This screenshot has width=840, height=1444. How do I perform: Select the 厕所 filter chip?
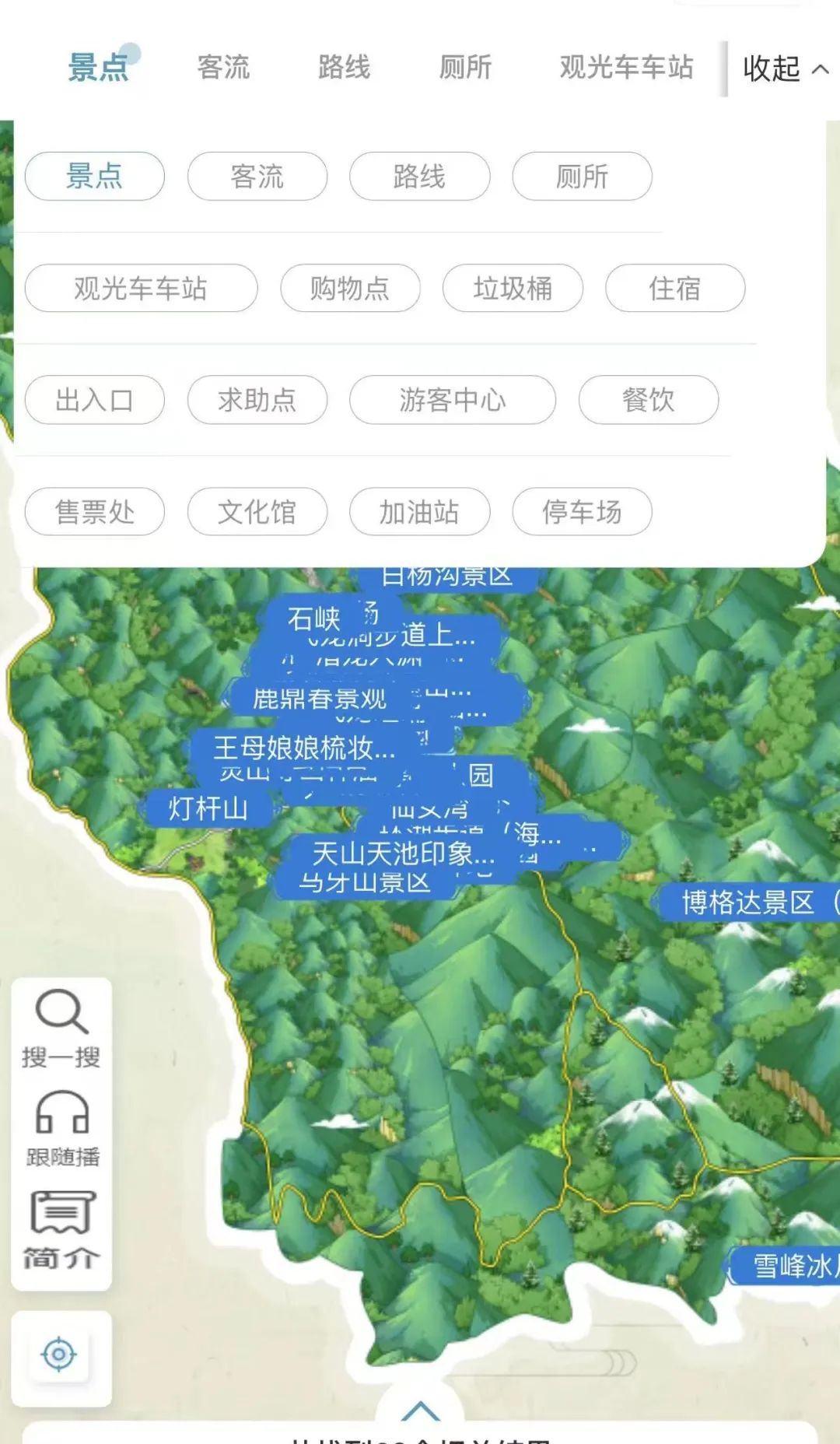pyautogui.click(x=582, y=177)
